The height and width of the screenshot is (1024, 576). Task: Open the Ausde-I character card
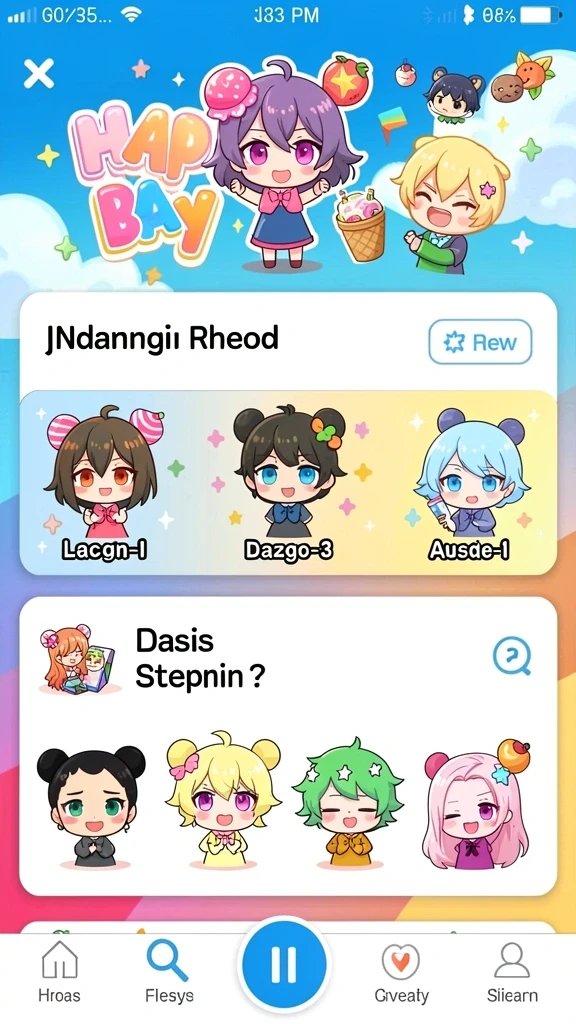pyautogui.click(x=469, y=483)
